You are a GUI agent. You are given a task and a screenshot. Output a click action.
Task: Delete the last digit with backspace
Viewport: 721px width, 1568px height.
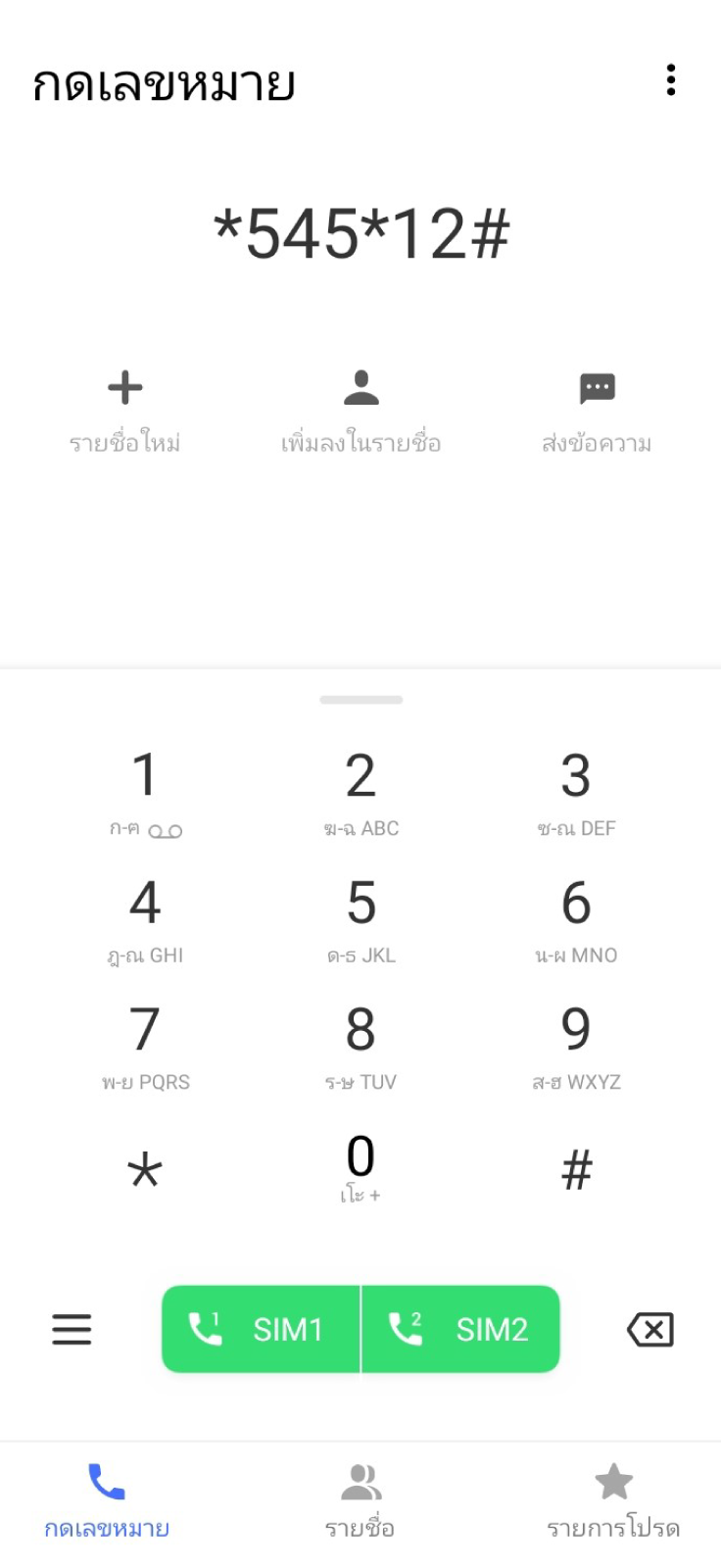[650, 1330]
